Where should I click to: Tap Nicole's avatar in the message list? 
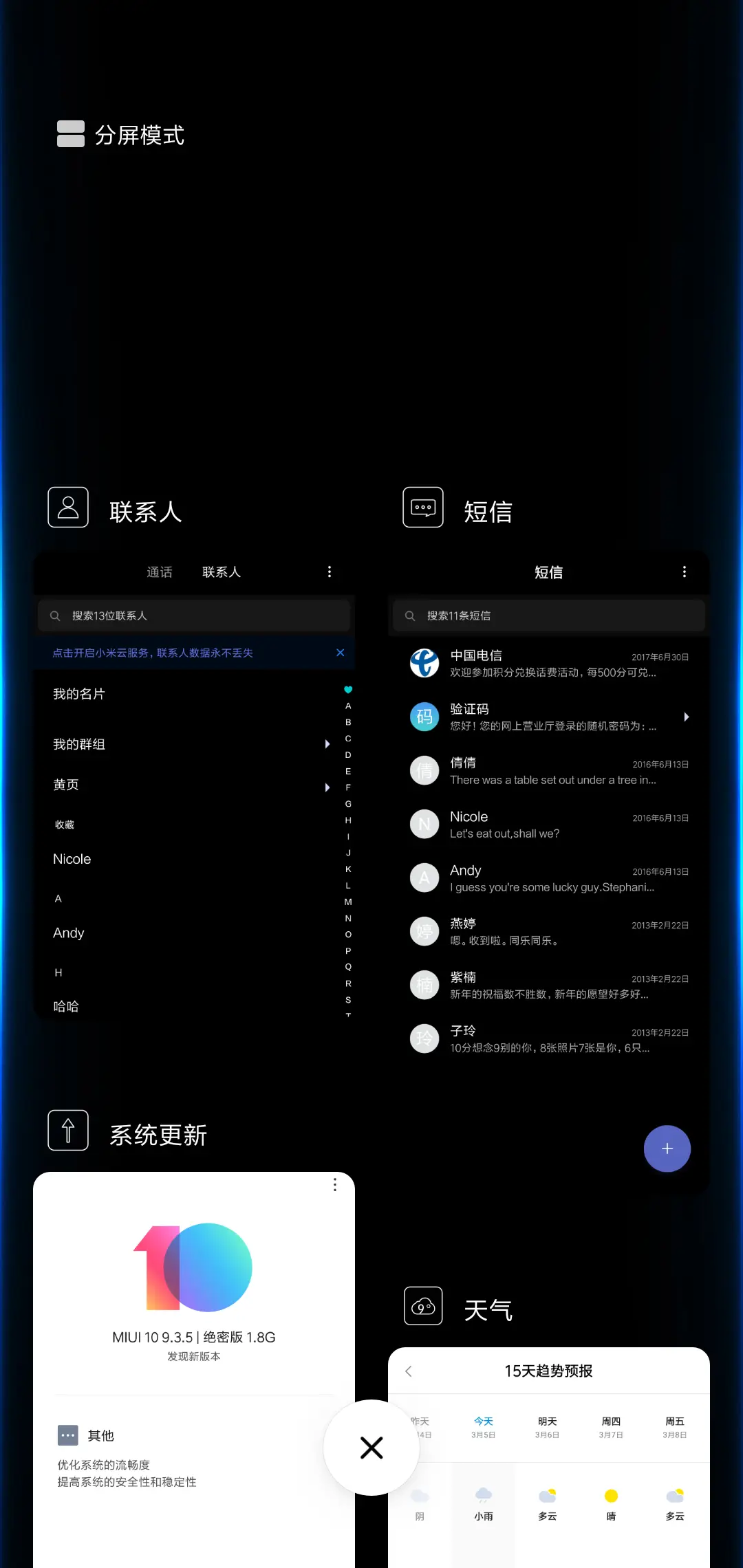point(424,824)
